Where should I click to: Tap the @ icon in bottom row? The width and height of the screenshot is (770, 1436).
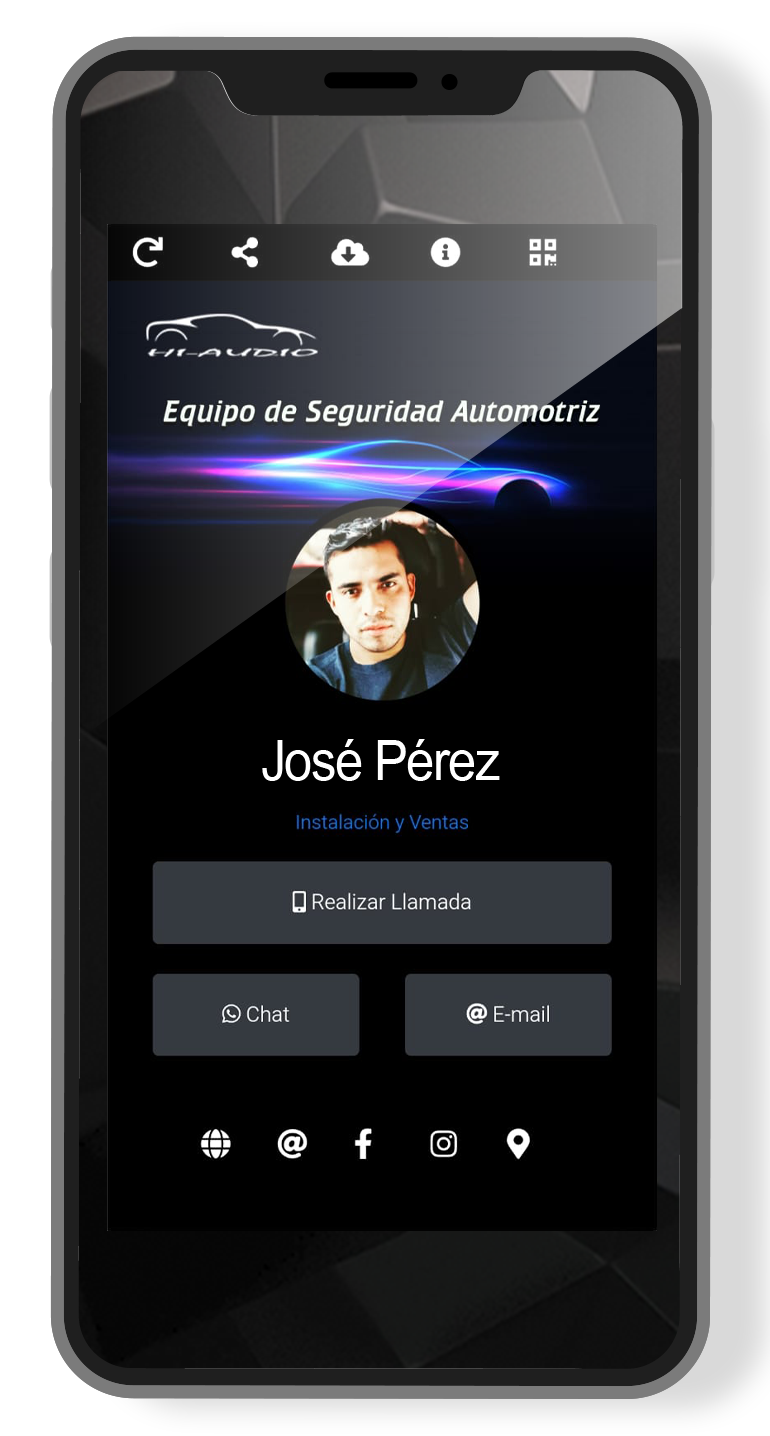(292, 1143)
